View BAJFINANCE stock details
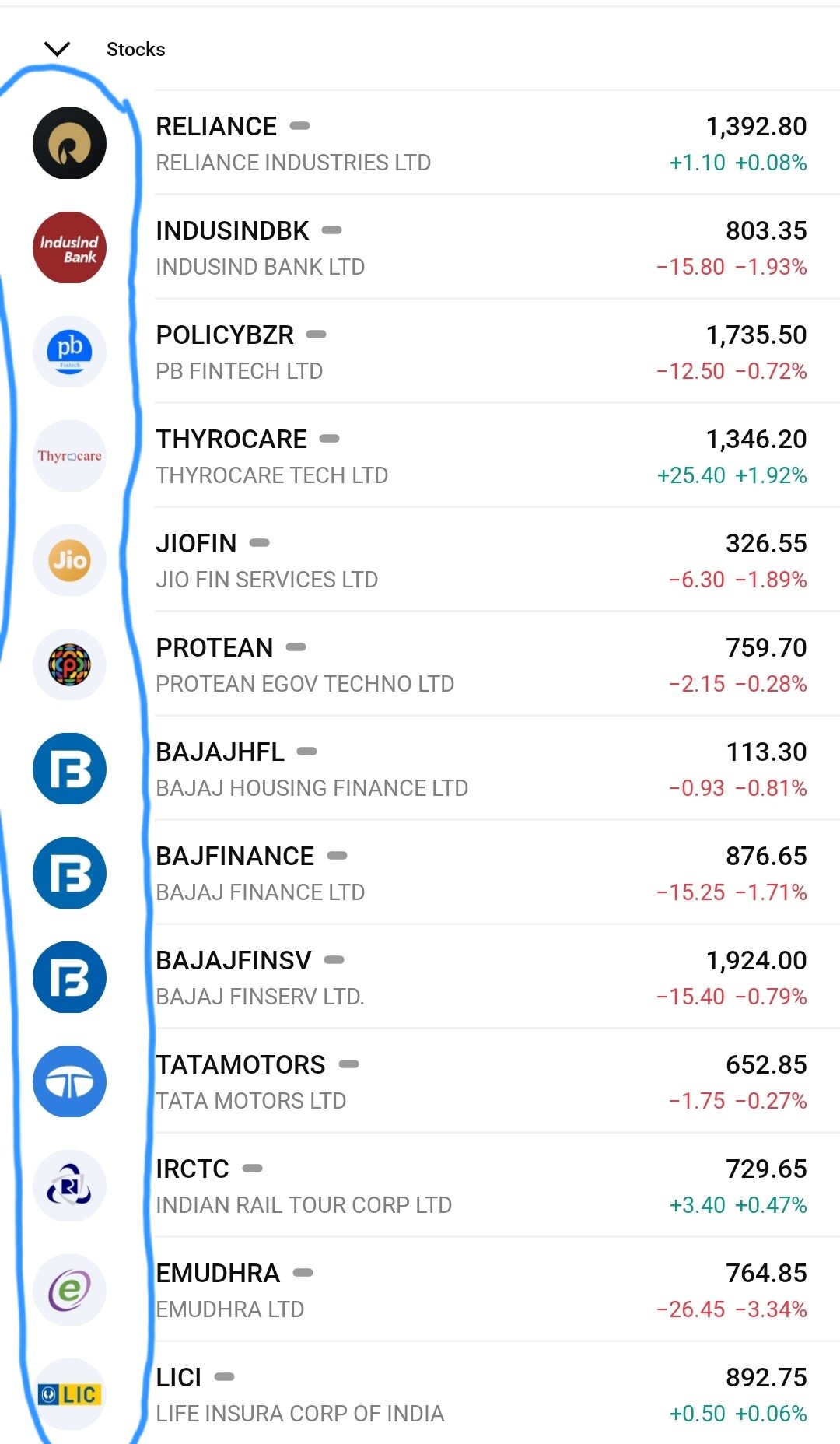The image size is (840, 1444). coord(467,874)
